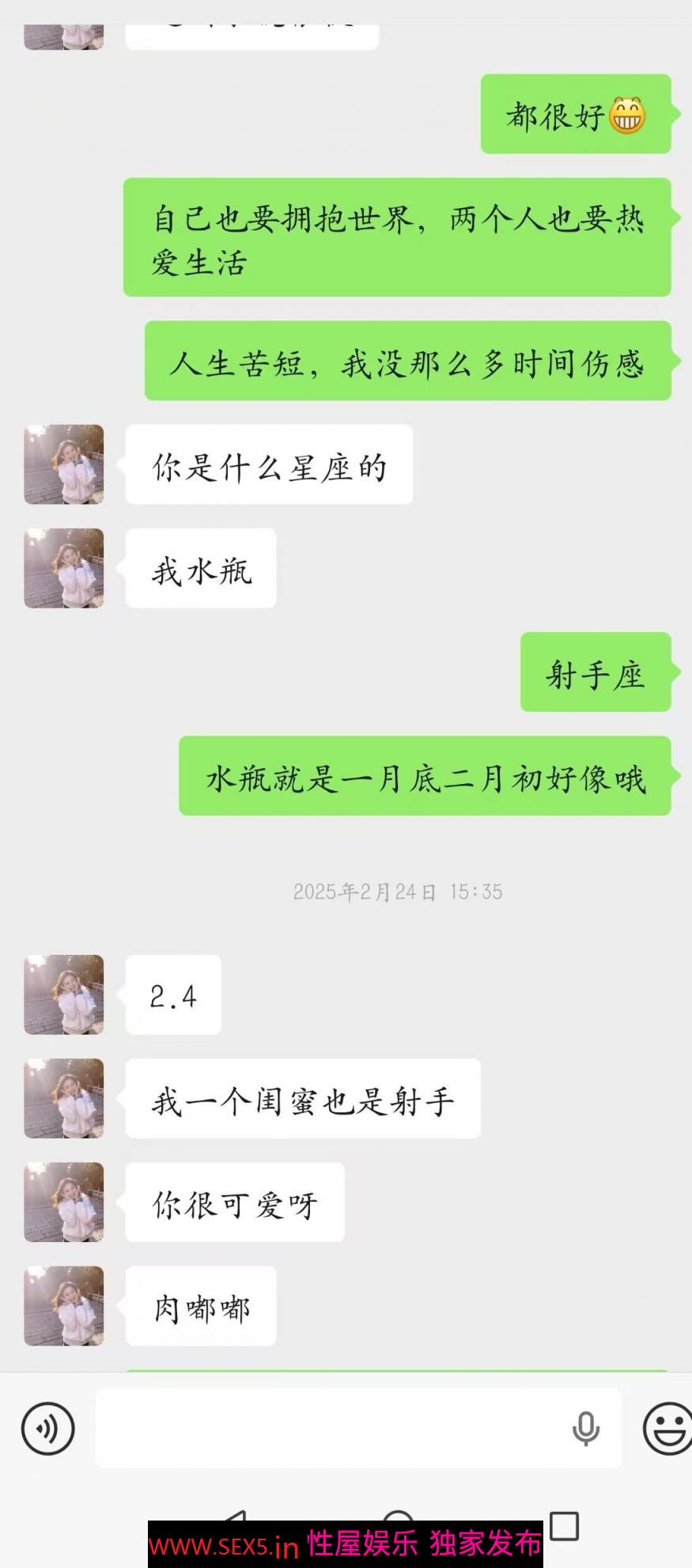Open the profile avatar beside "你是什么星座的"
This screenshot has height=1568, width=692.
click(64, 464)
